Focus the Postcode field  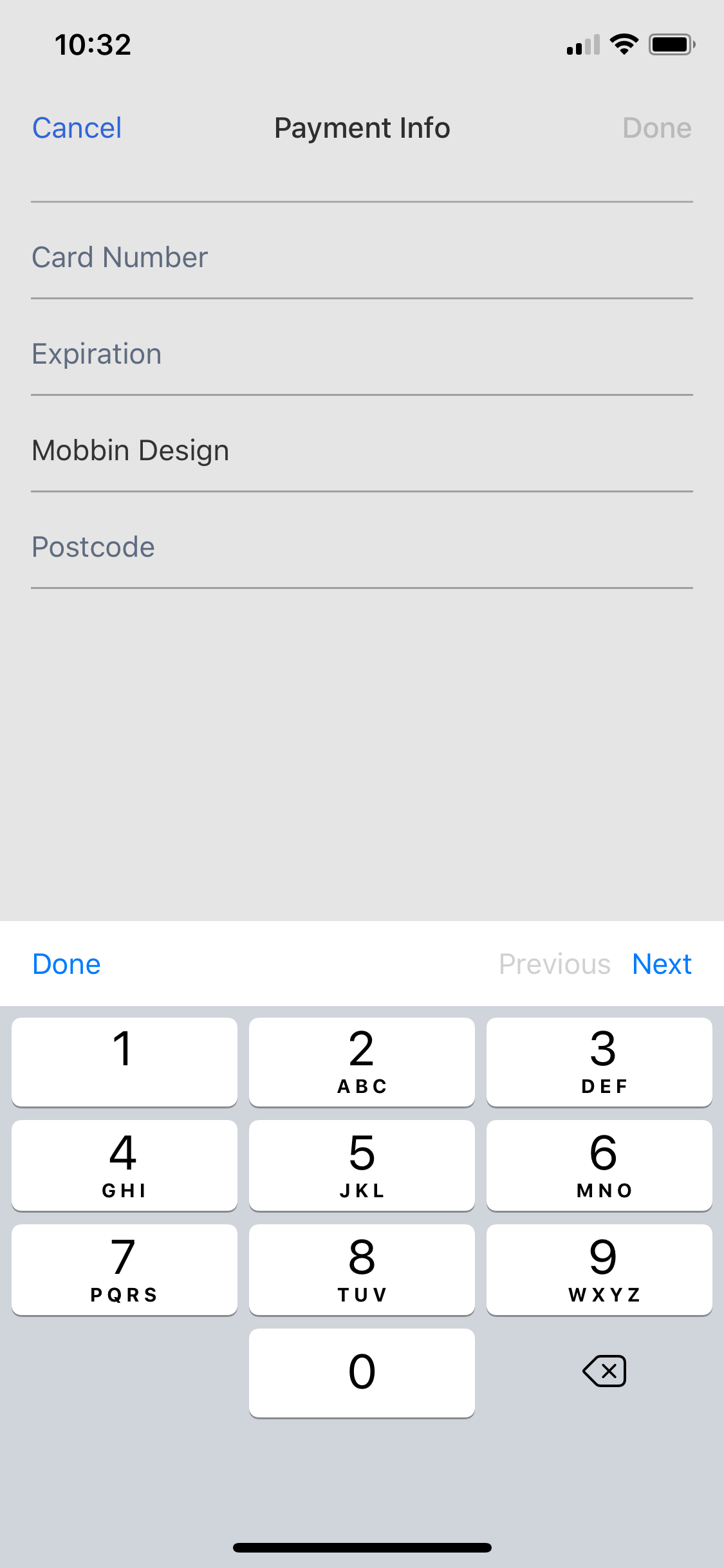[362, 546]
